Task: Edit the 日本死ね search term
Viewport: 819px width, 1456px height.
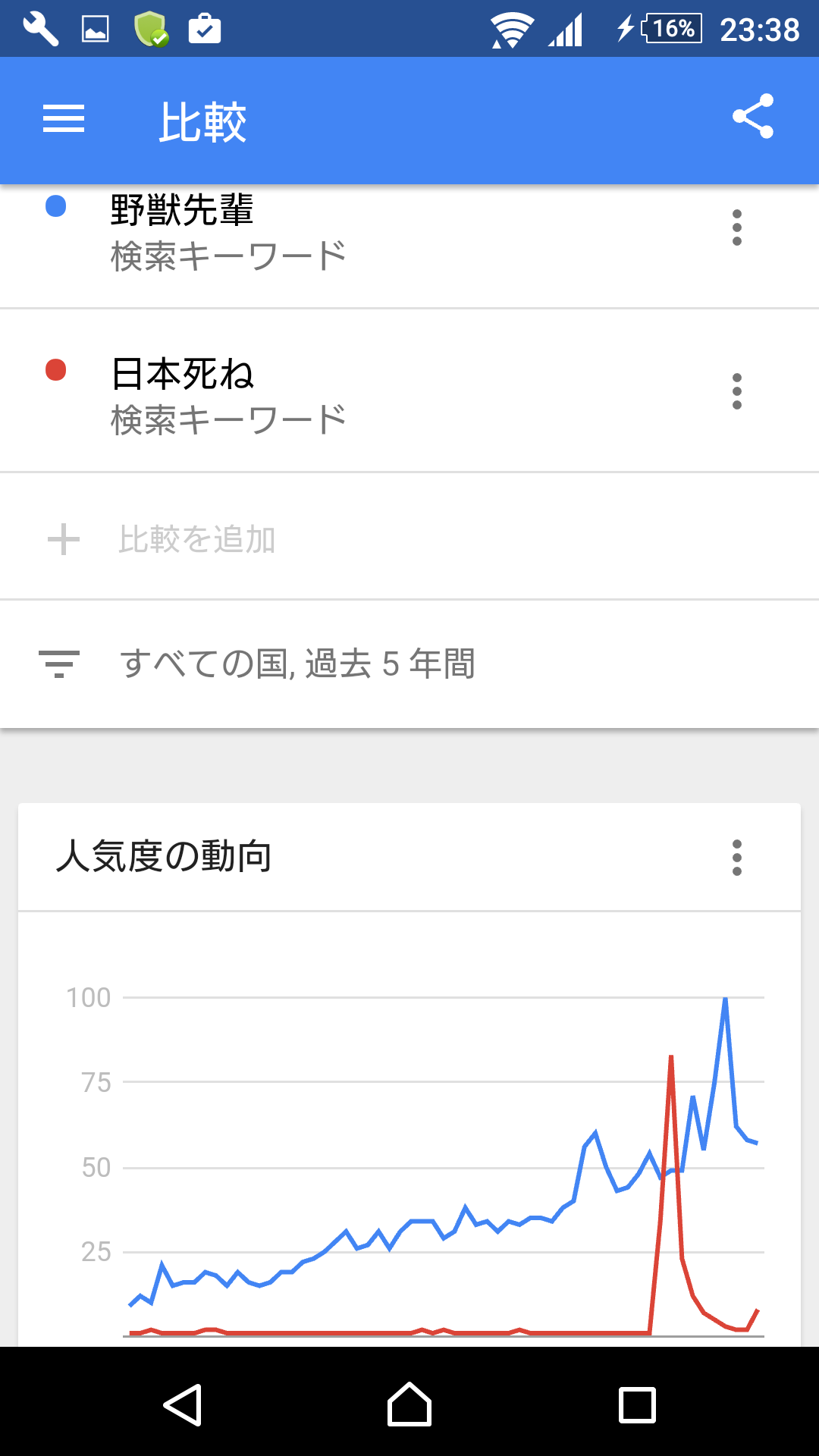Action: (227, 396)
